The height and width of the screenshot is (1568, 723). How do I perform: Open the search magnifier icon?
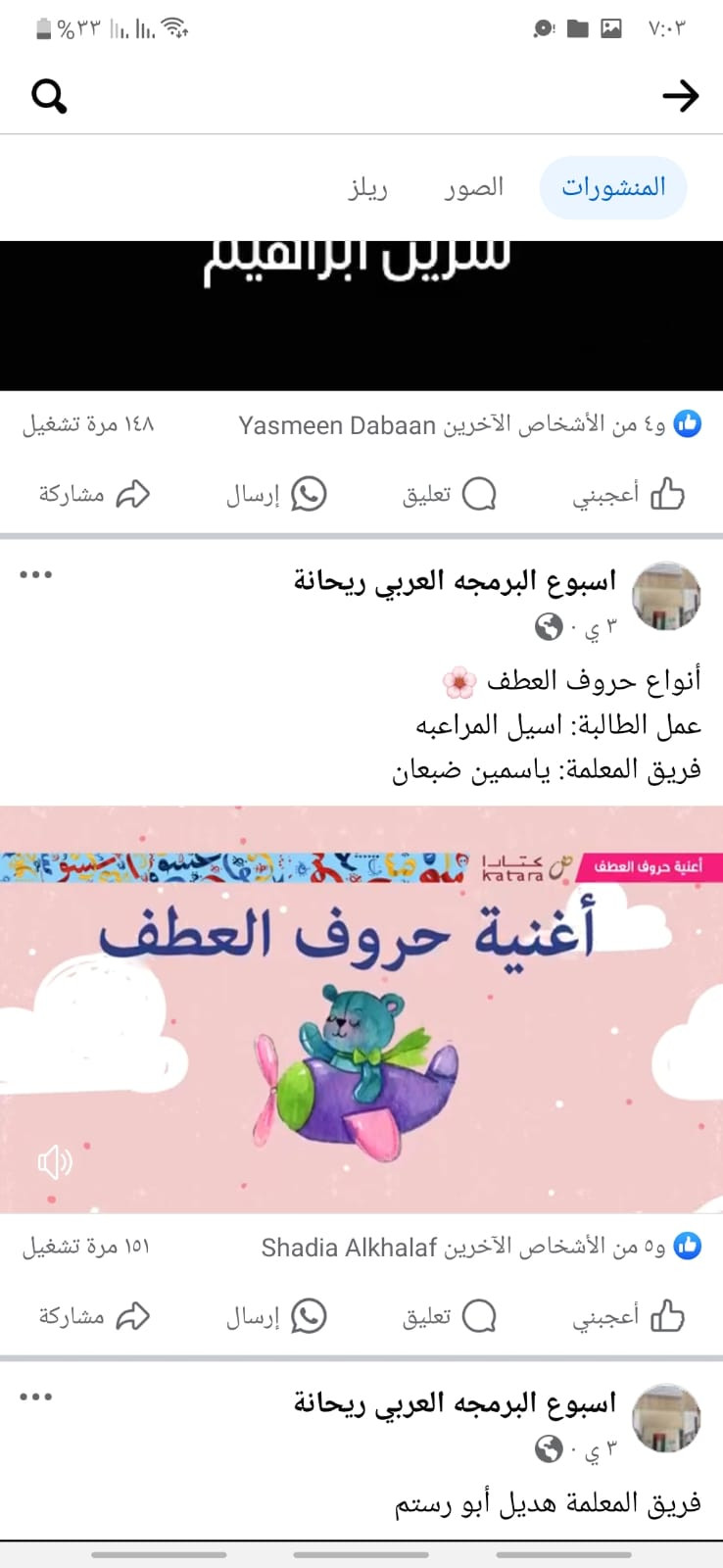point(49,96)
